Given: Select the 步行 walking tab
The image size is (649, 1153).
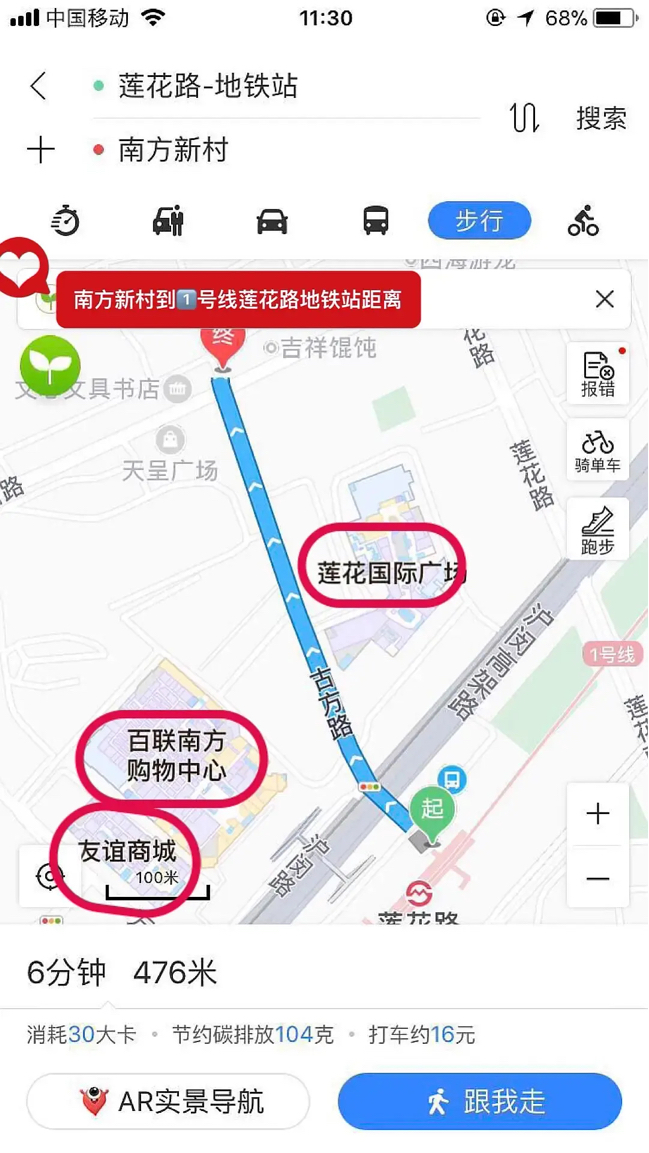Looking at the screenshot, I should click(x=479, y=220).
